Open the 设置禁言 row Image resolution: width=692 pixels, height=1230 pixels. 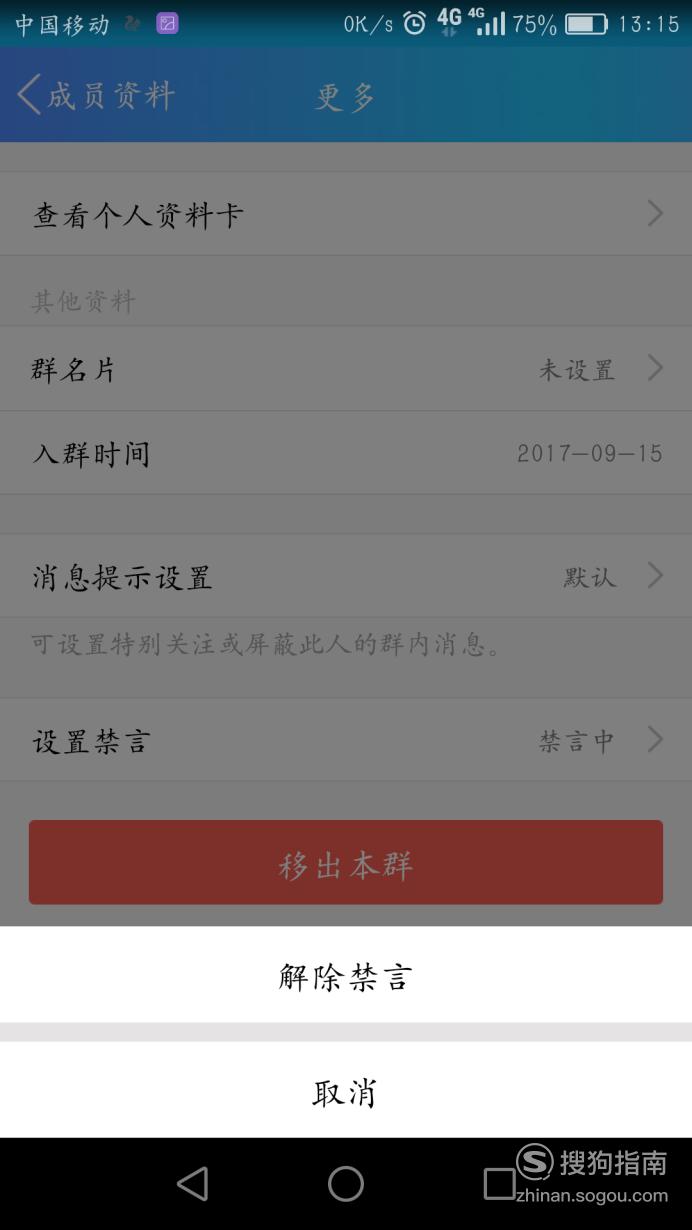[346, 741]
